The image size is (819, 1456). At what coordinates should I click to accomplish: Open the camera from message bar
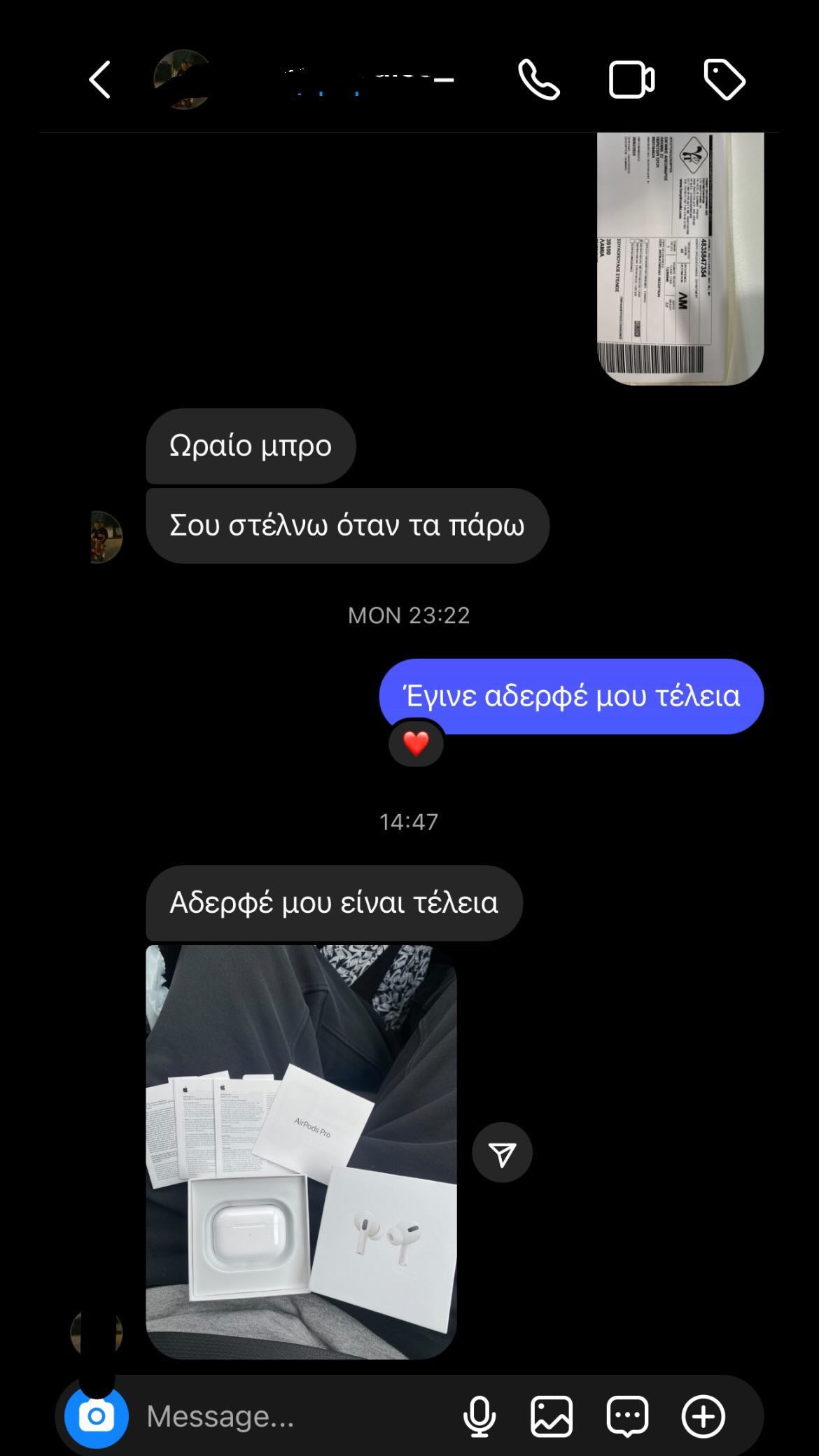coord(97,1416)
